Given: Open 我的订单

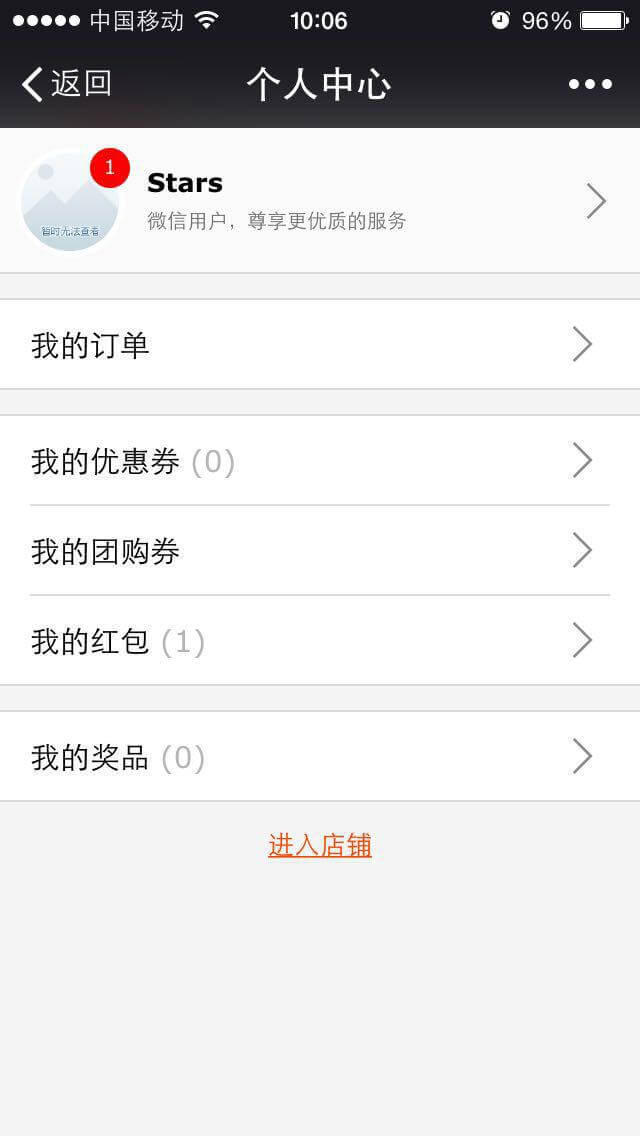Looking at the screenshot, I should coord(320,344).
